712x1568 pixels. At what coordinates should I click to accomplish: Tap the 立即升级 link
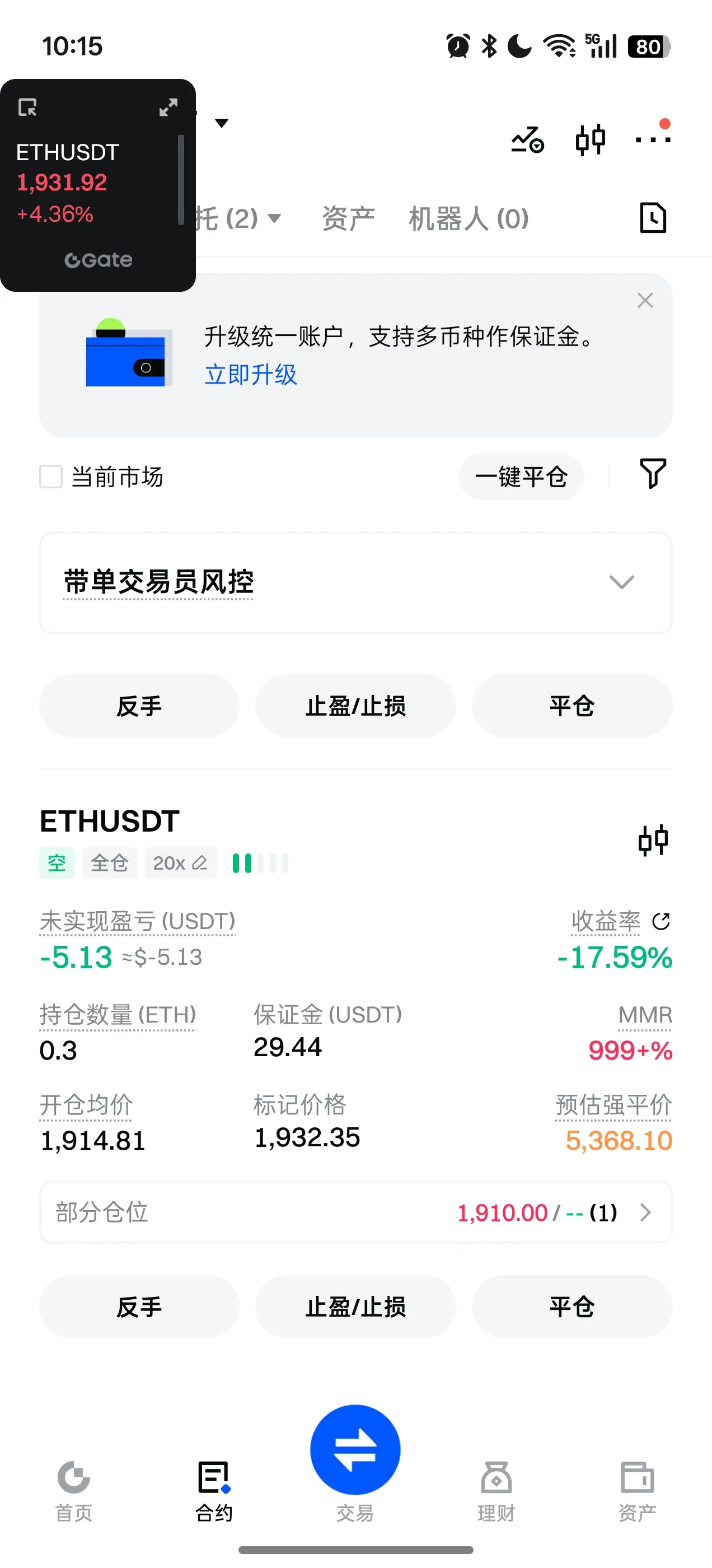pyautogui.click(x=251, y=374)
